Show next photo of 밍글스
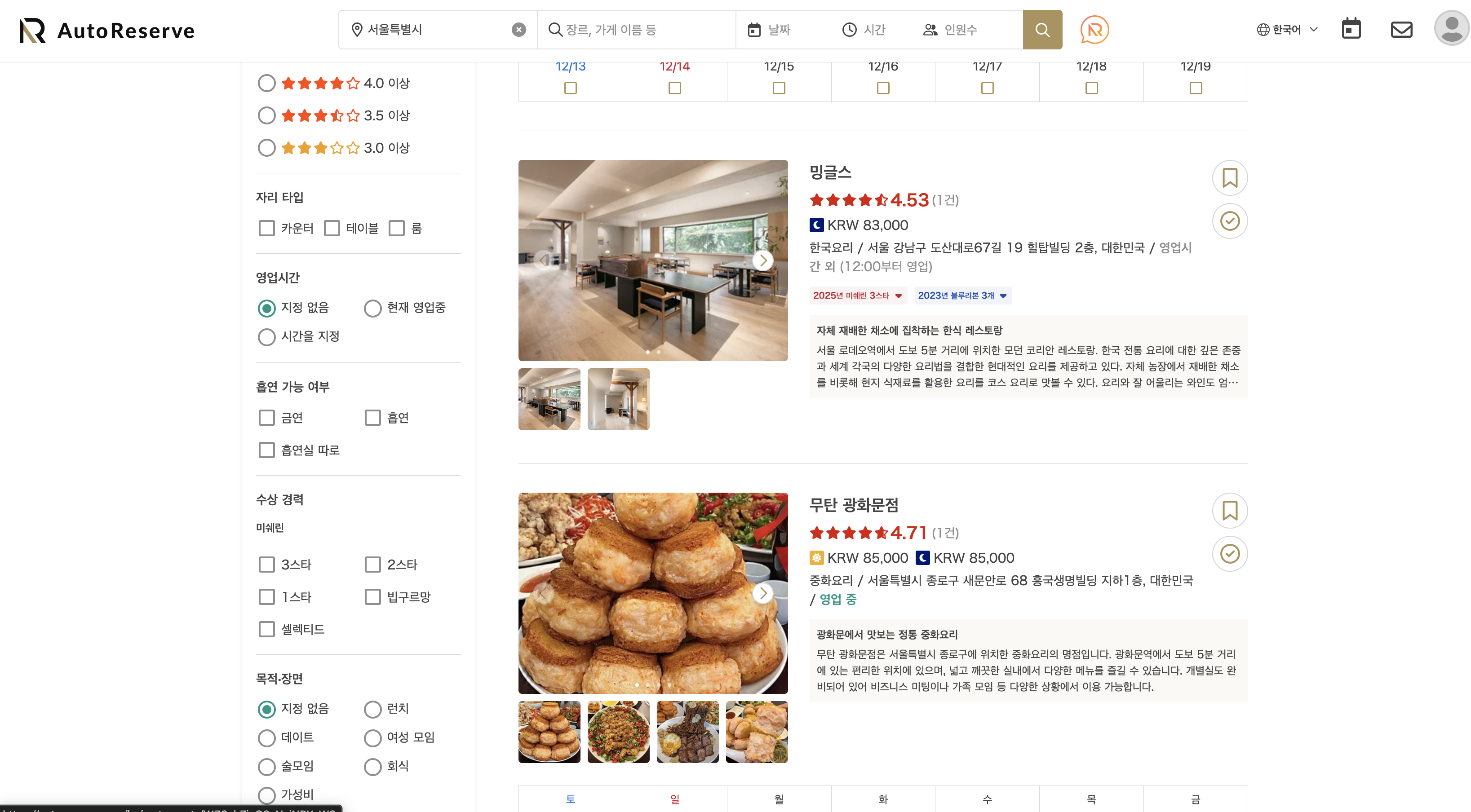This screenshot has width=1471, height=812. click(763, 261)
